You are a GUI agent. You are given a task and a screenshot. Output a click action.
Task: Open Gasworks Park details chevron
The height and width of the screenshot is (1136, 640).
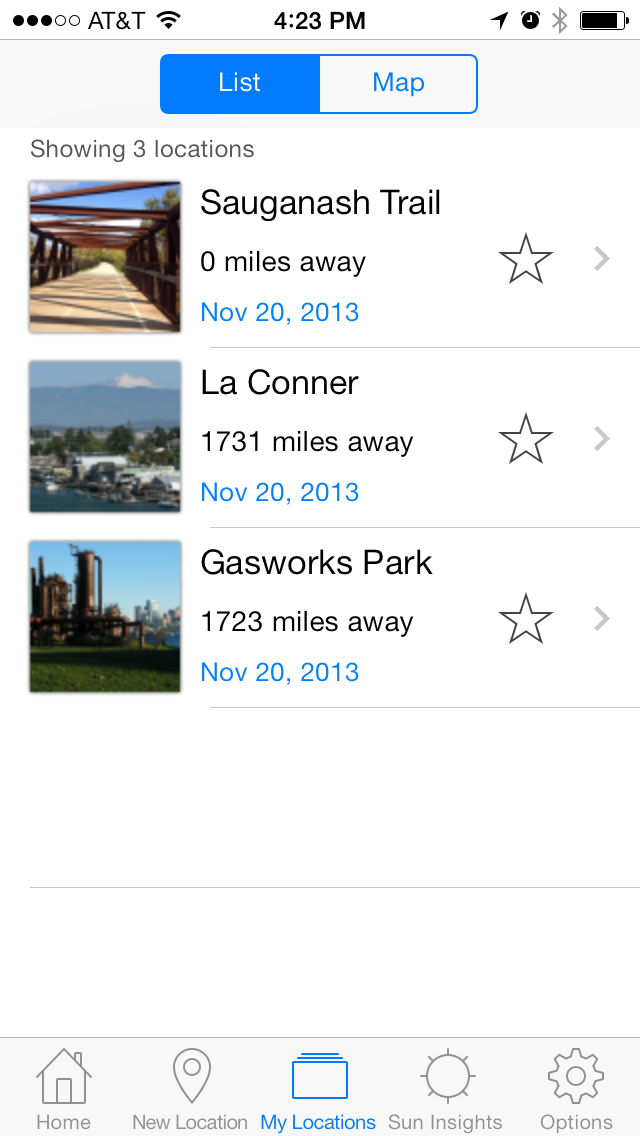pos(602,619)
